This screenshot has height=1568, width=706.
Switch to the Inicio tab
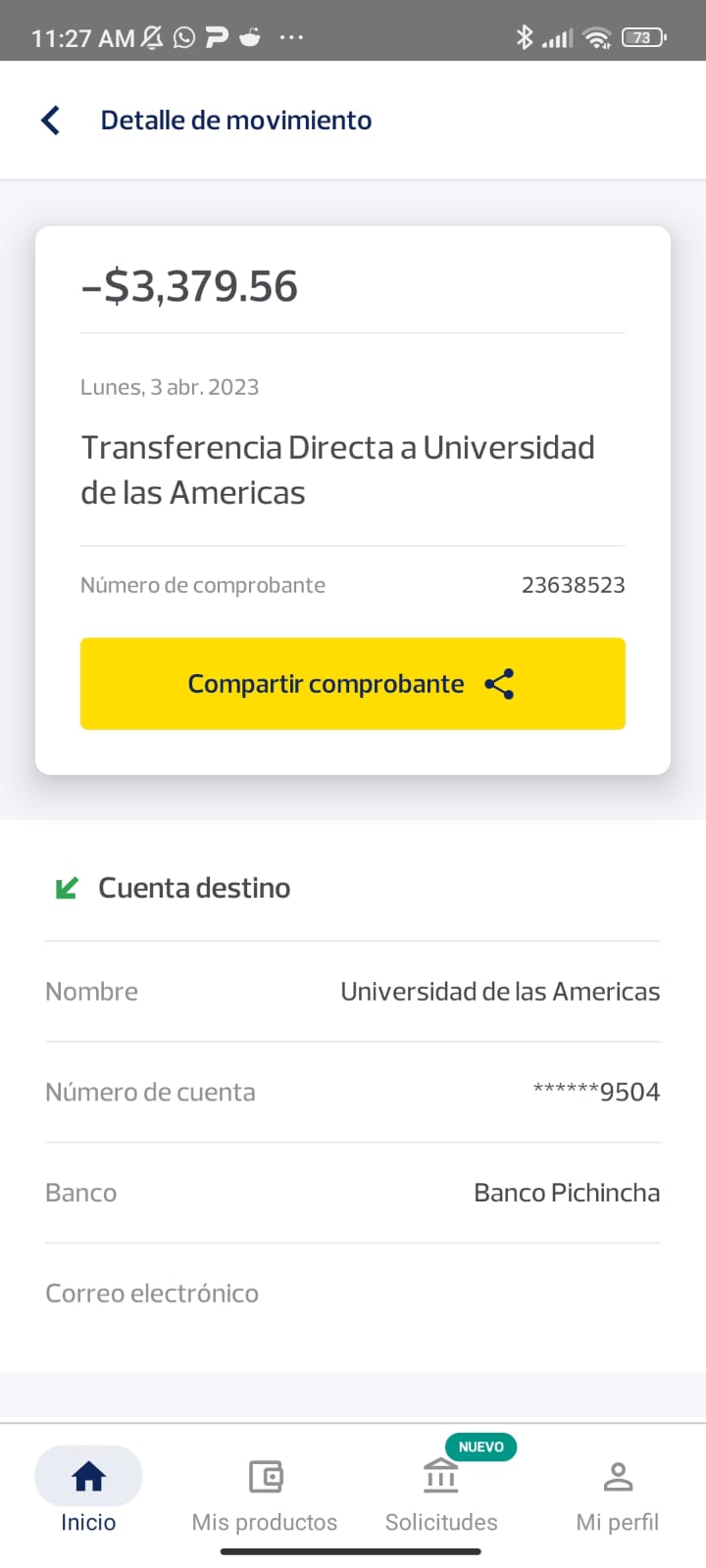point(88,1490)
